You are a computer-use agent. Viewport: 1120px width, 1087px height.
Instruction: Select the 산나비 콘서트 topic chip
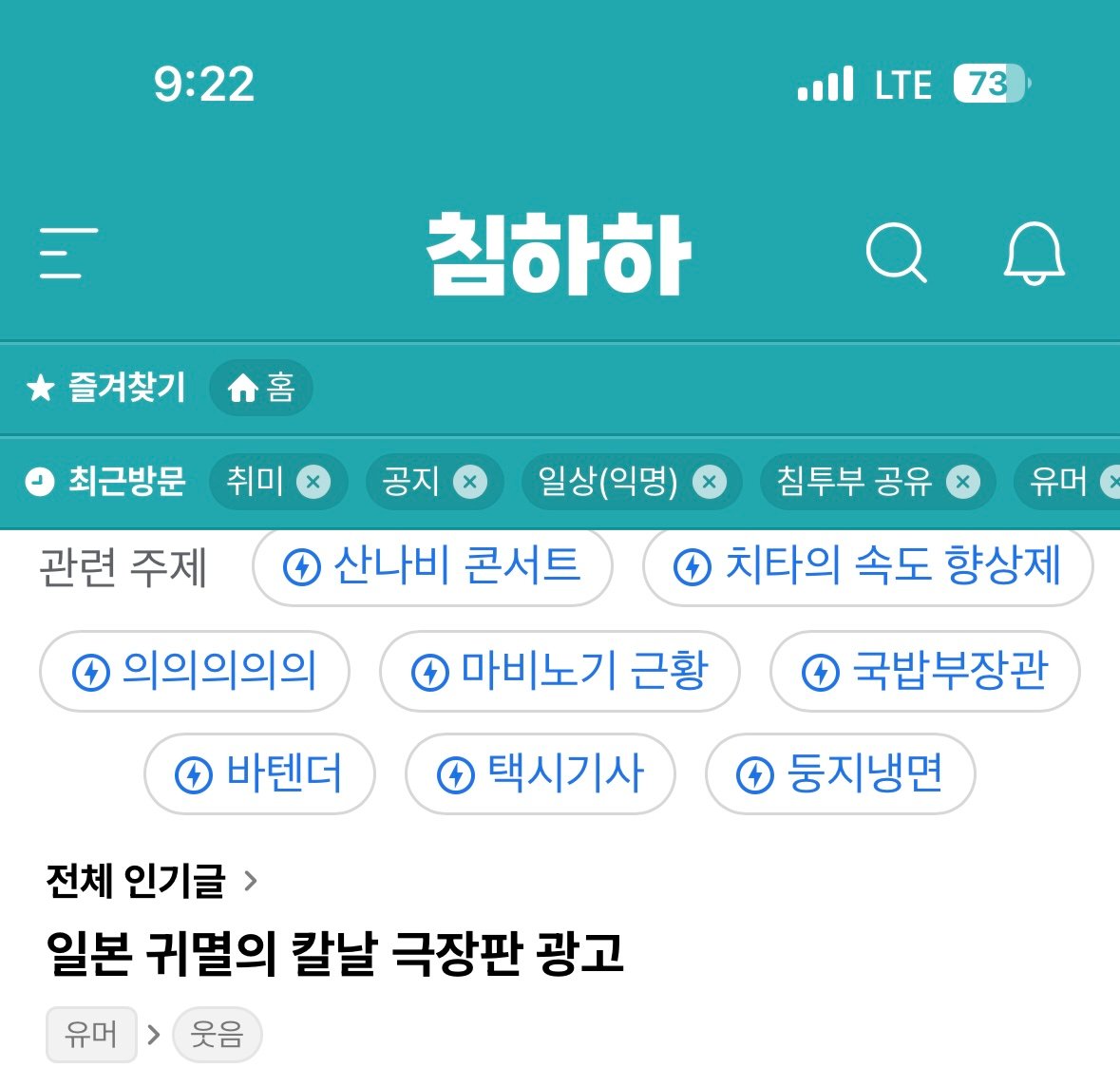[x=432, y=566]
